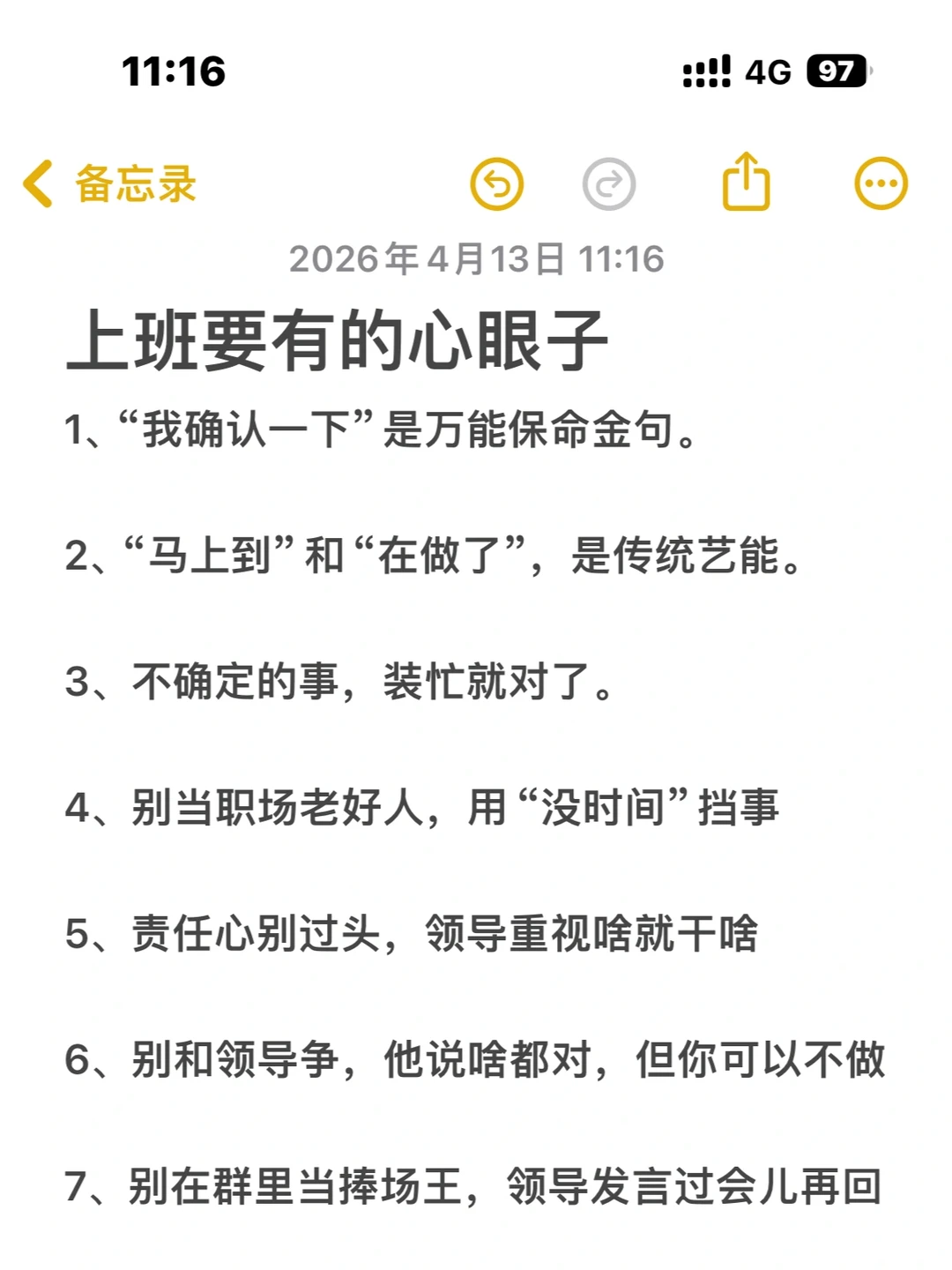
Task: Open the Share sheet icon
Action: (745, 183)
